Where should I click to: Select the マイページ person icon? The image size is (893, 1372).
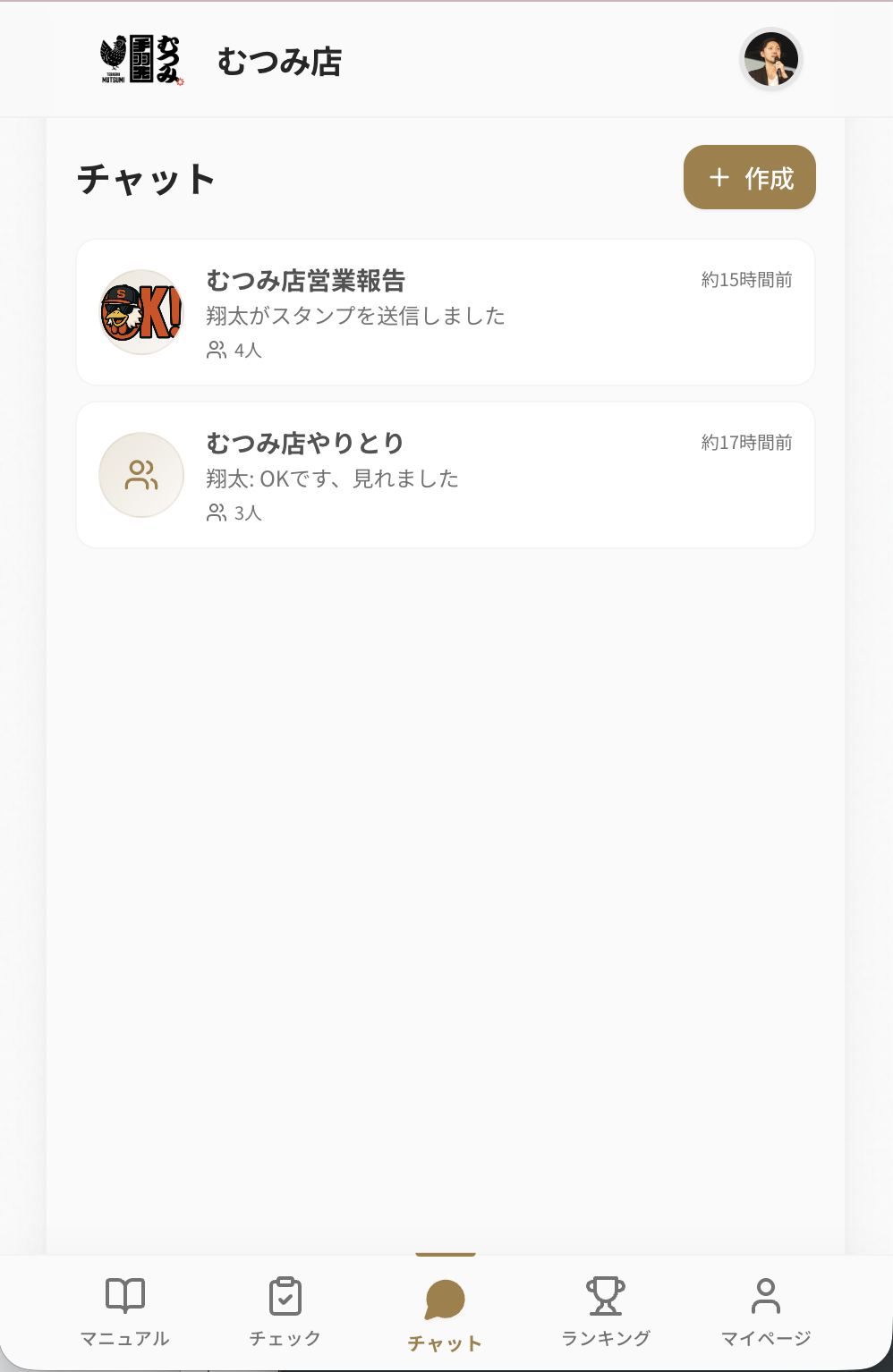point(768,1293)
